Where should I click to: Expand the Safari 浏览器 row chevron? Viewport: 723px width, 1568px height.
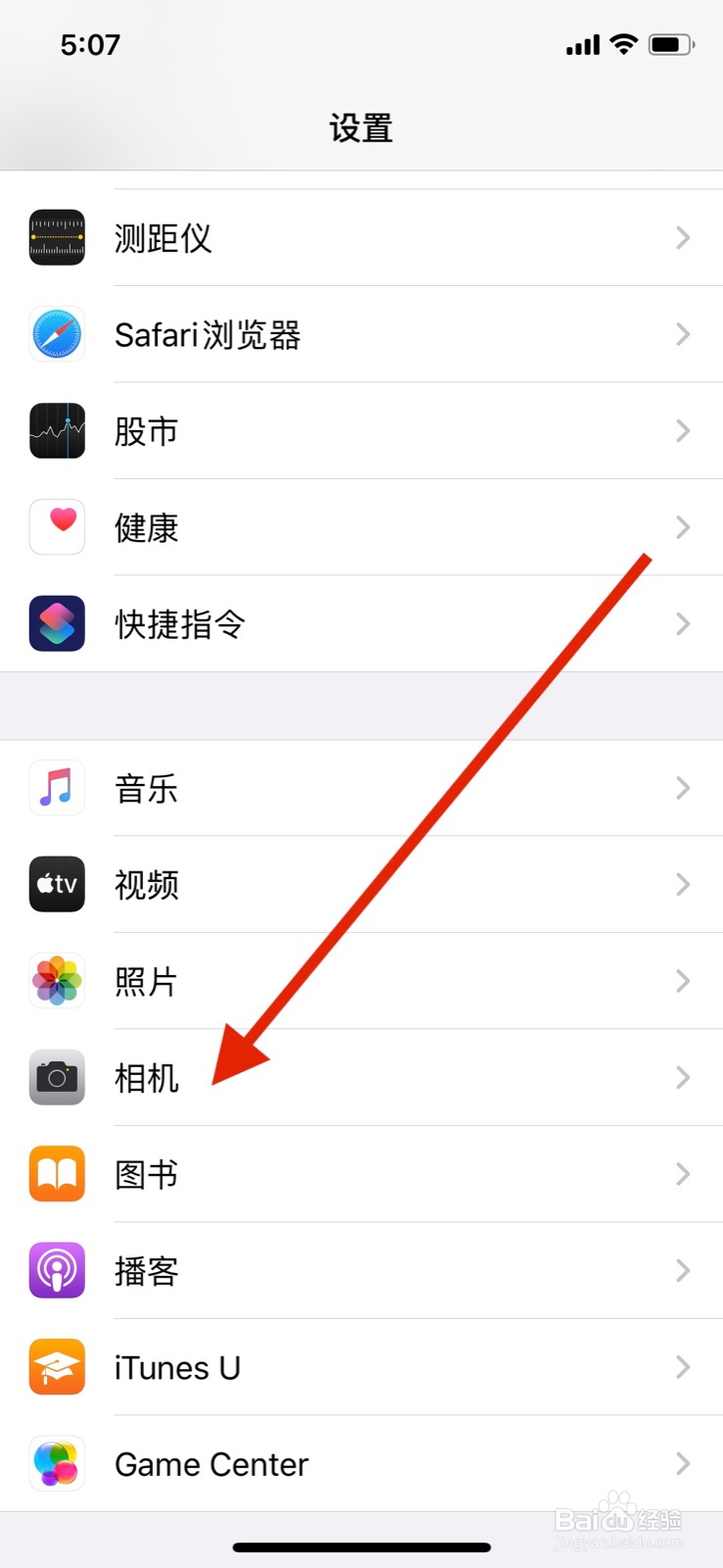pos(682,334)
